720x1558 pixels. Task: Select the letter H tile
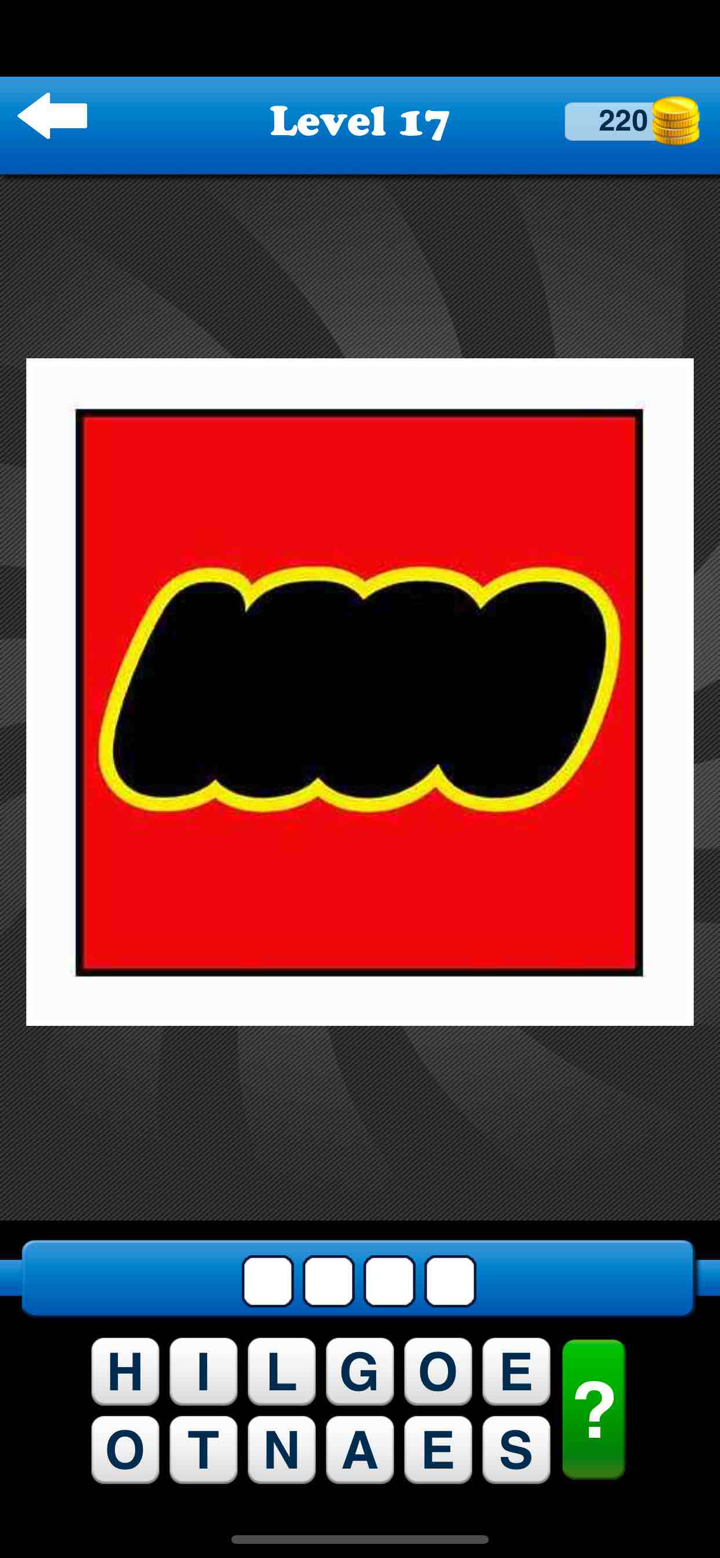click(x=126, y=1371)
